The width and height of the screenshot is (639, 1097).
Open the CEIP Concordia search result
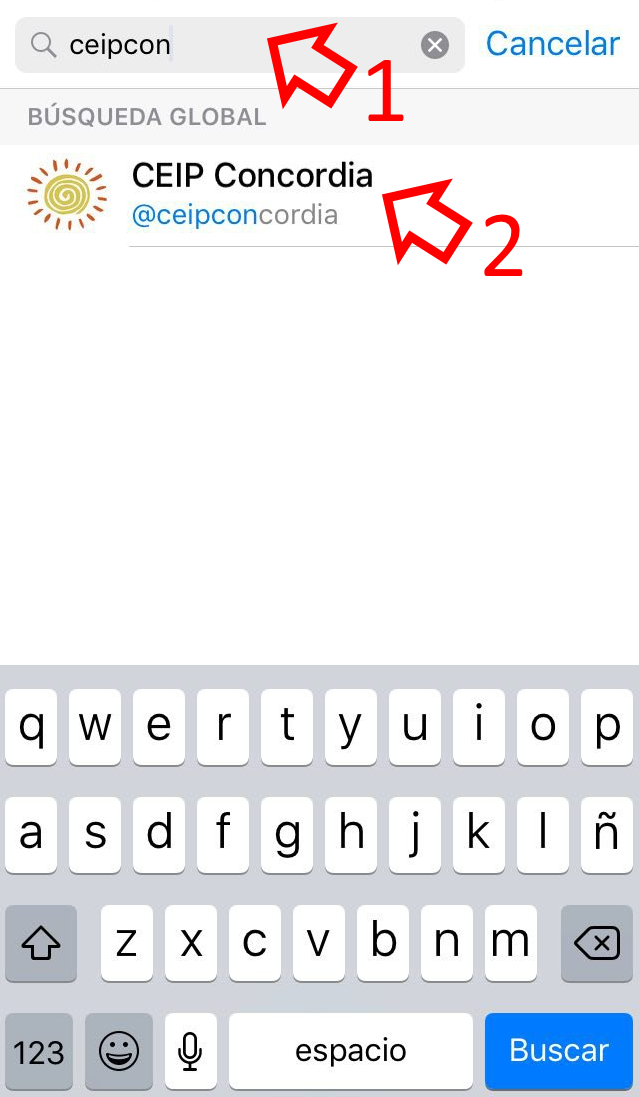coord(319,194)
